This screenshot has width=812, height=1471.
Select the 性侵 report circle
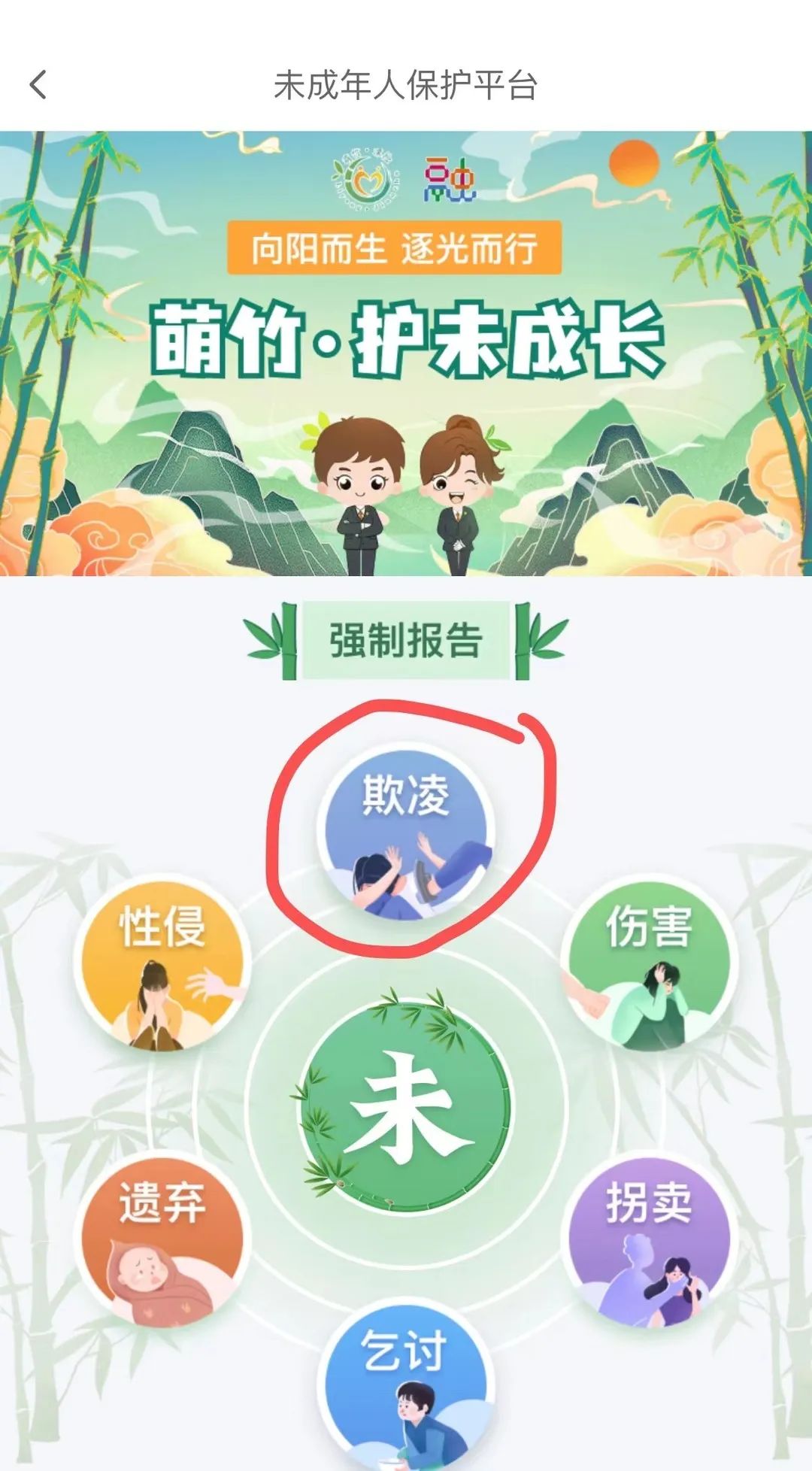tap(162, 963)
